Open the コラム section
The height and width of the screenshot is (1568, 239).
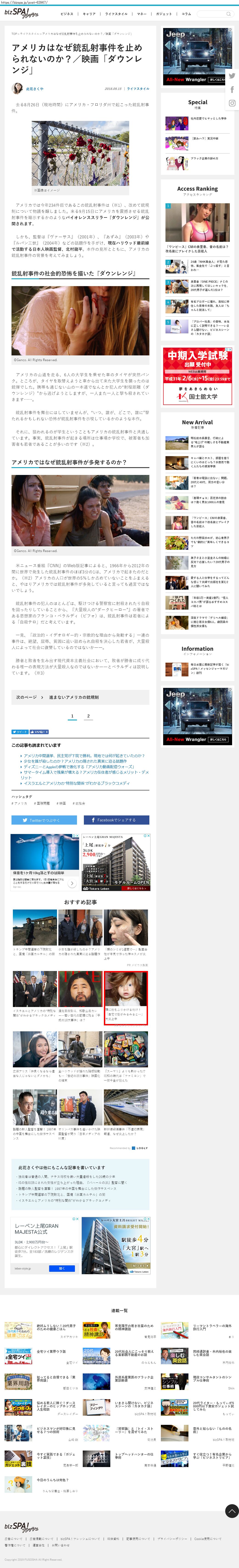click(x=186, y=13)
